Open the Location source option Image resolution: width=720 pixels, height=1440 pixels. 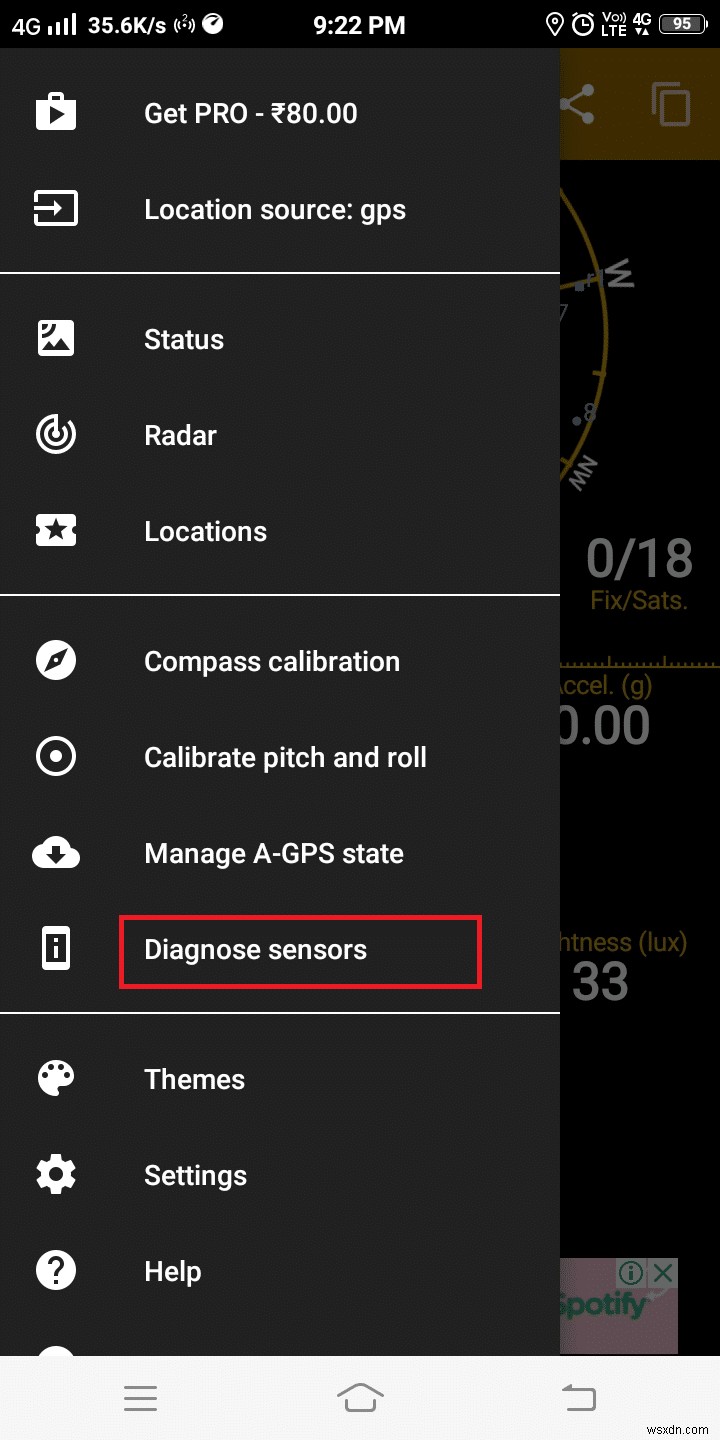click(x=275, y=209)
